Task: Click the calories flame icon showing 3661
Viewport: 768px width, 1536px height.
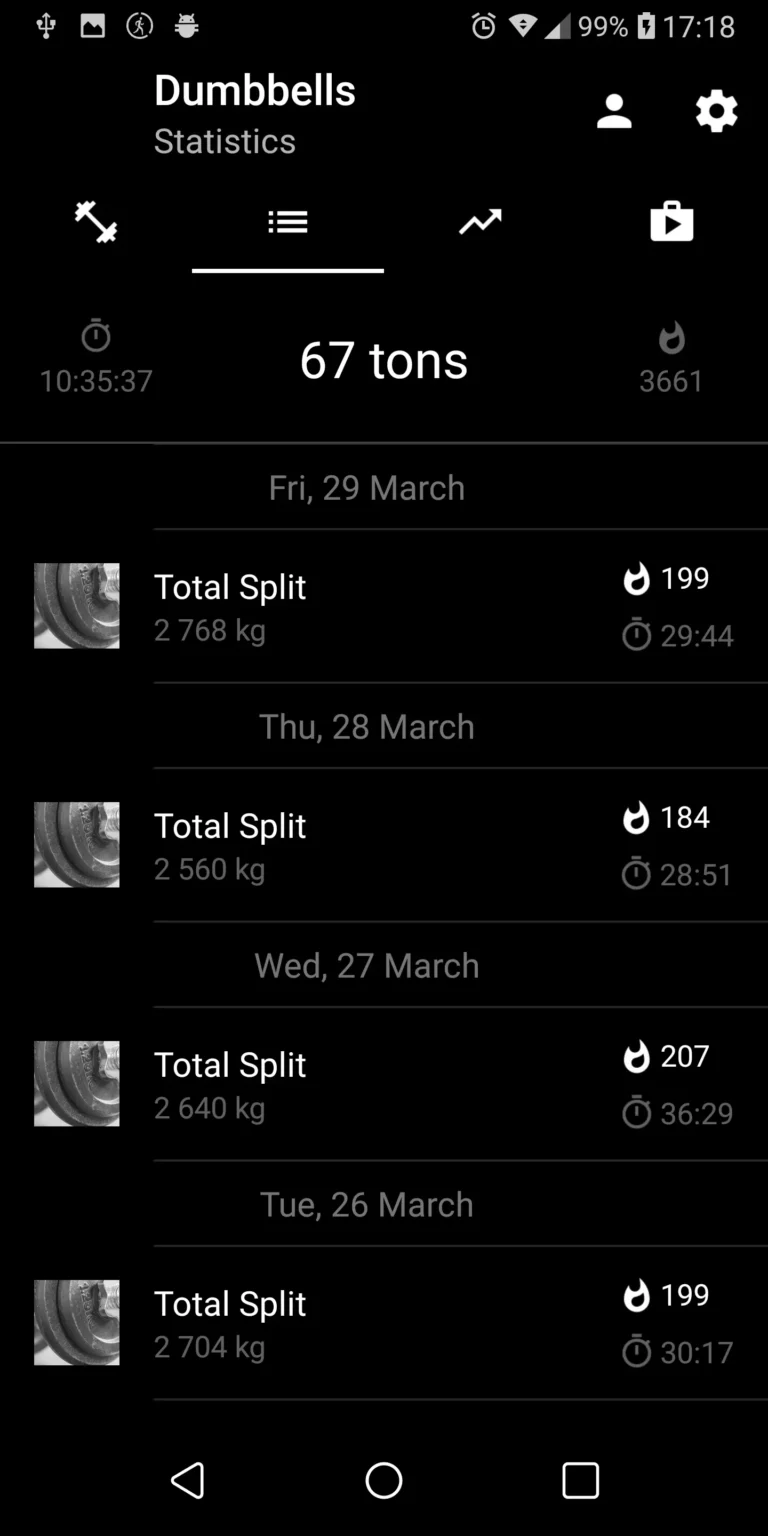Action: [671, 336]
